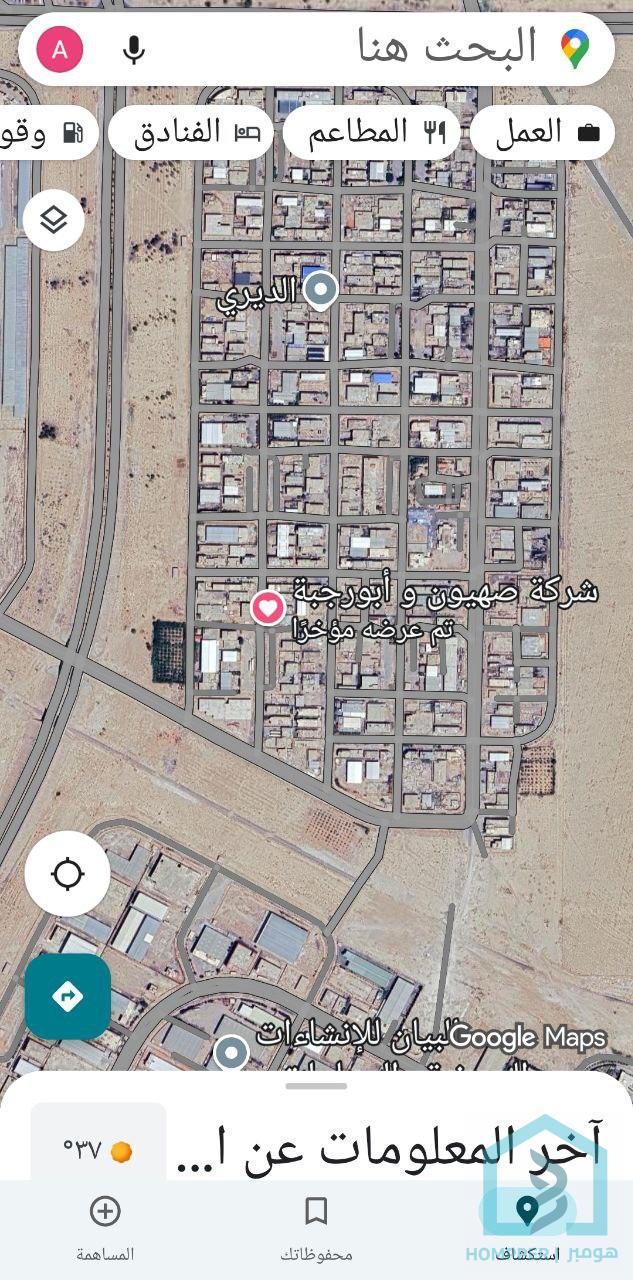Open the الديري place marker
Screen dimensions: 633x1280
320,290
